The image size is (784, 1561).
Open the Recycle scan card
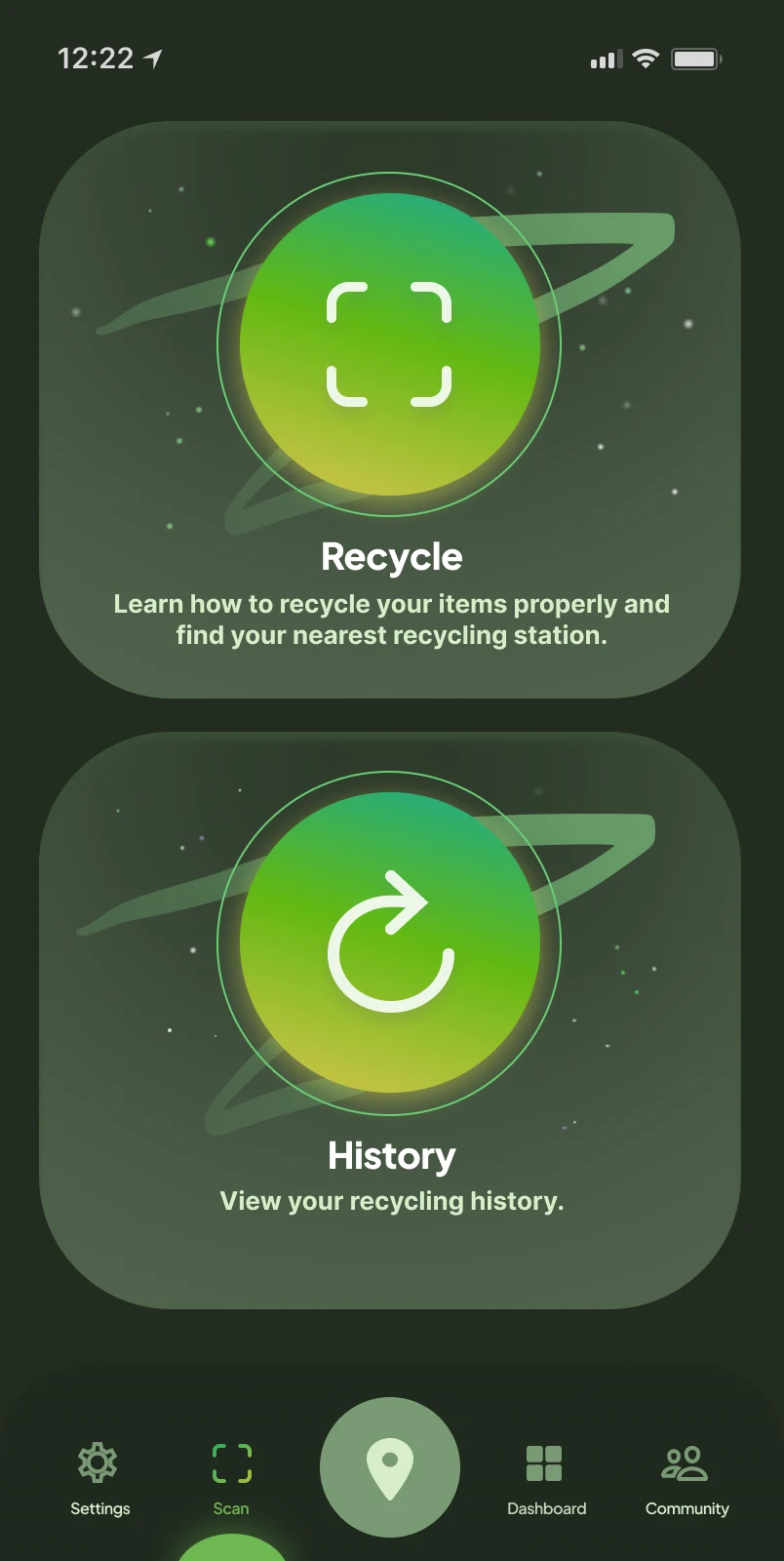tap(390, 410)
